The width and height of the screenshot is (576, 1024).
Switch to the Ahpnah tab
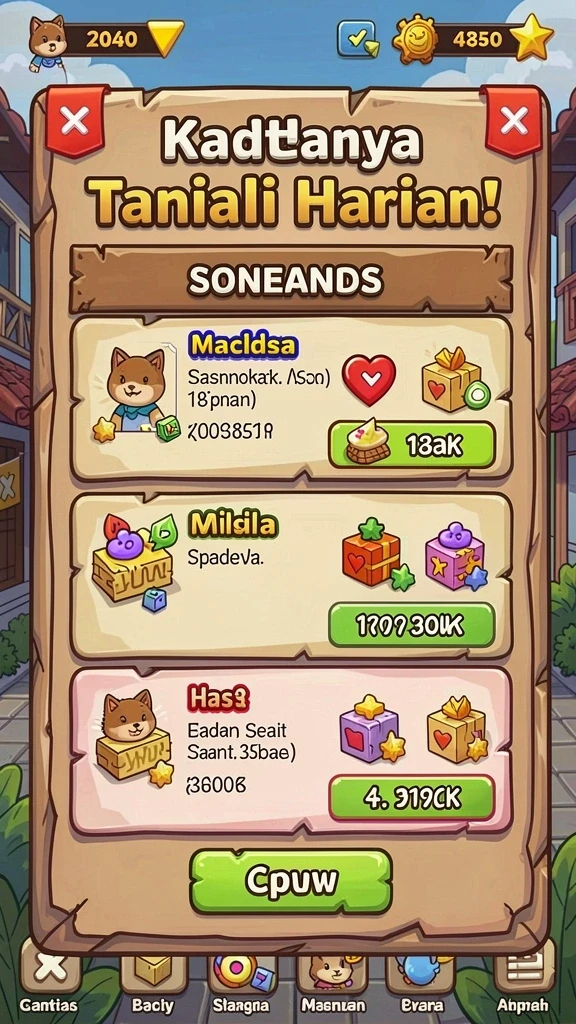[x=524, y=980]
